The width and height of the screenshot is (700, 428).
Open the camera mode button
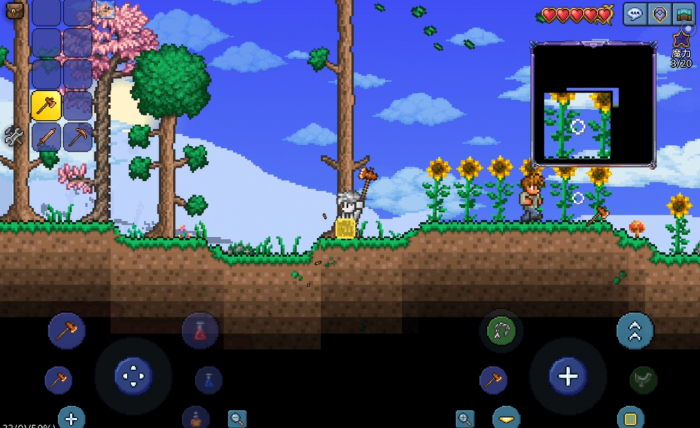pos(684,14)
